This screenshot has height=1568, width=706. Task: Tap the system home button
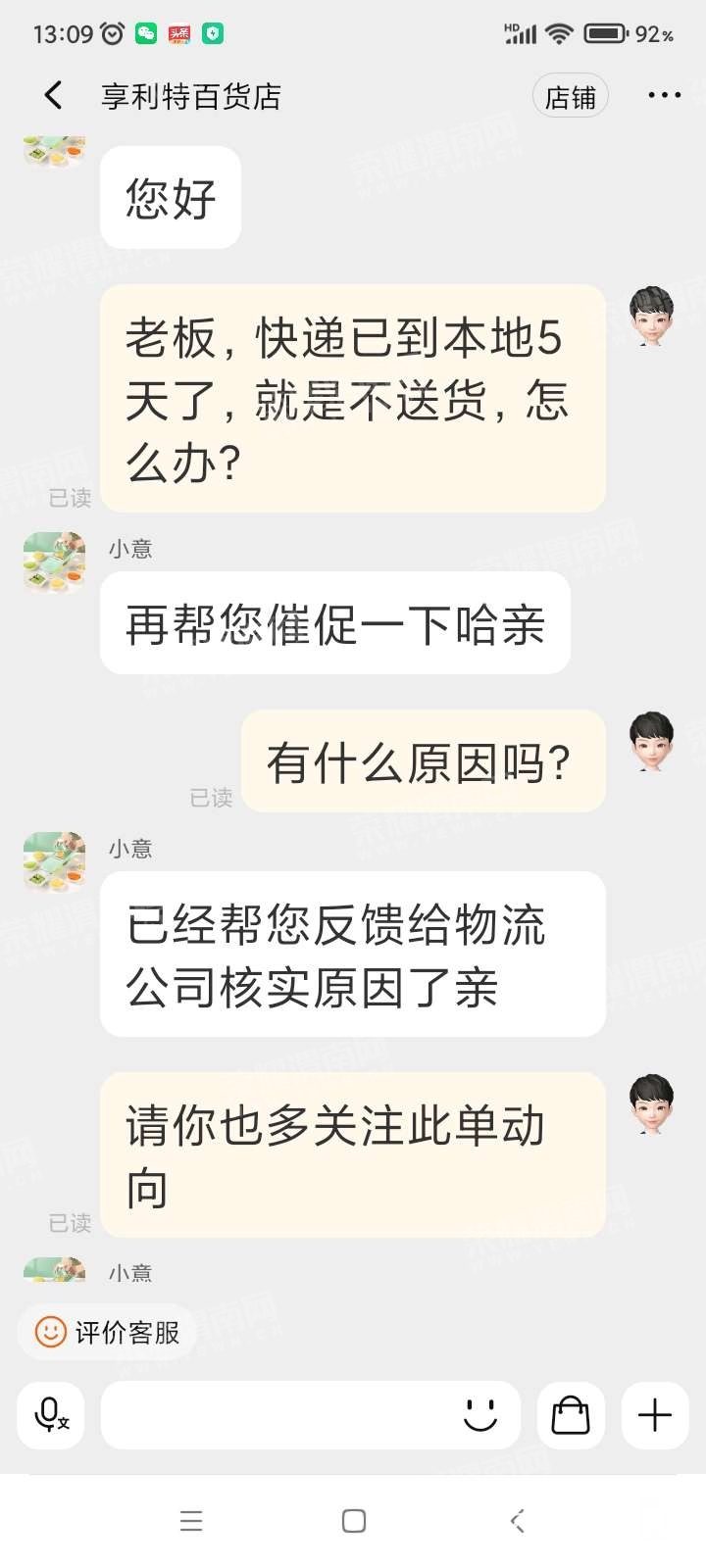click(353, 1521)
